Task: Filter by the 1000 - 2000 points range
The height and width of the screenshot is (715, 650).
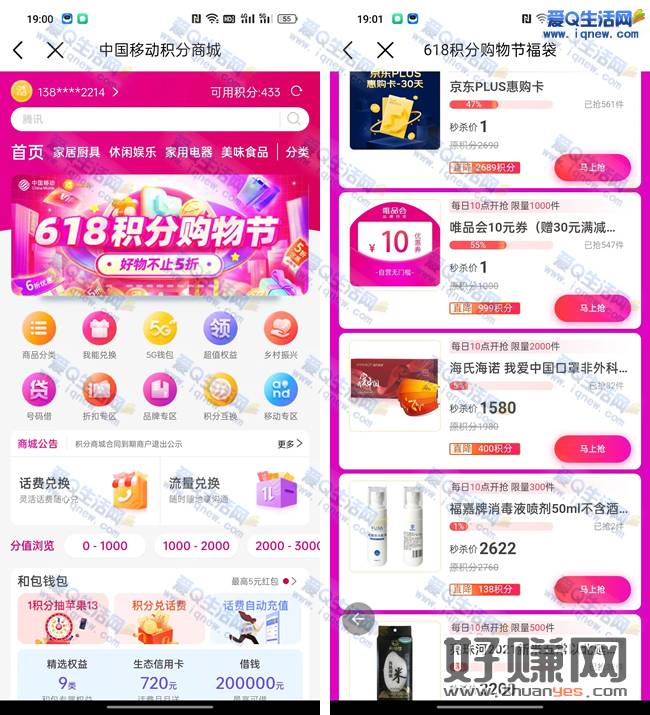Action: (x=196, y=546)
